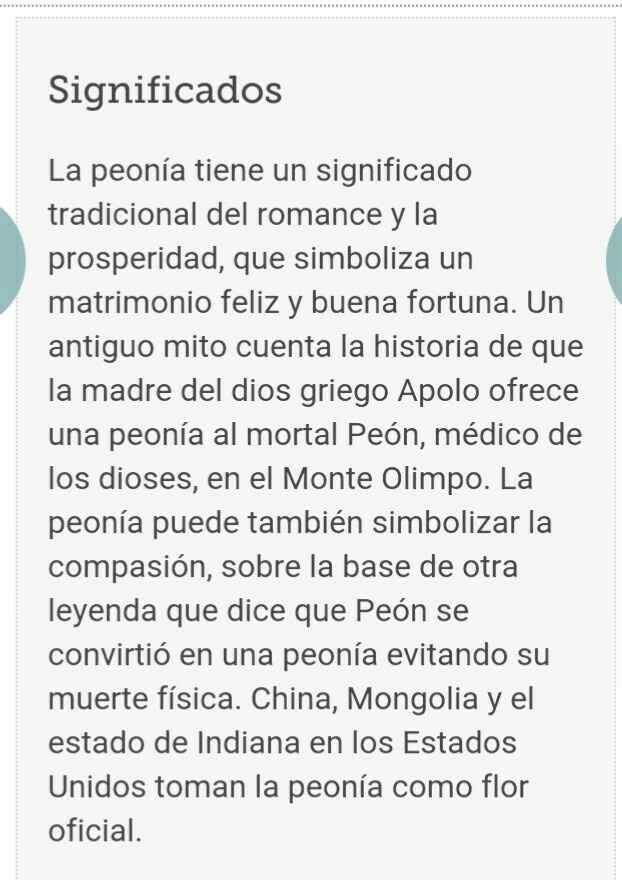Image resolution: width=622 pixels, height=880 pixels.
Task: Go to the previous card with the left teal button
Action: click(x=10, y=258)
